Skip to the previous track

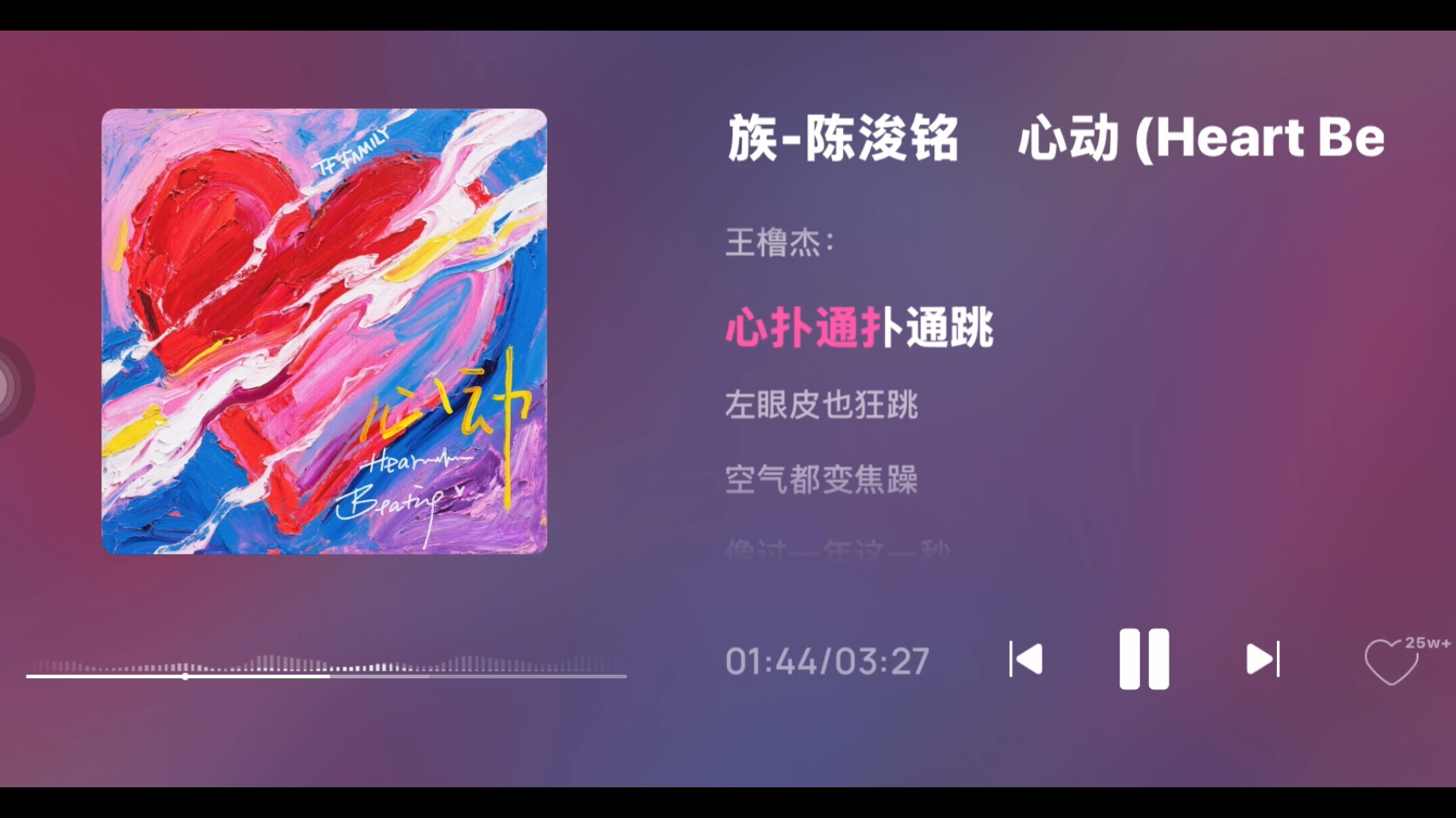1026,659
